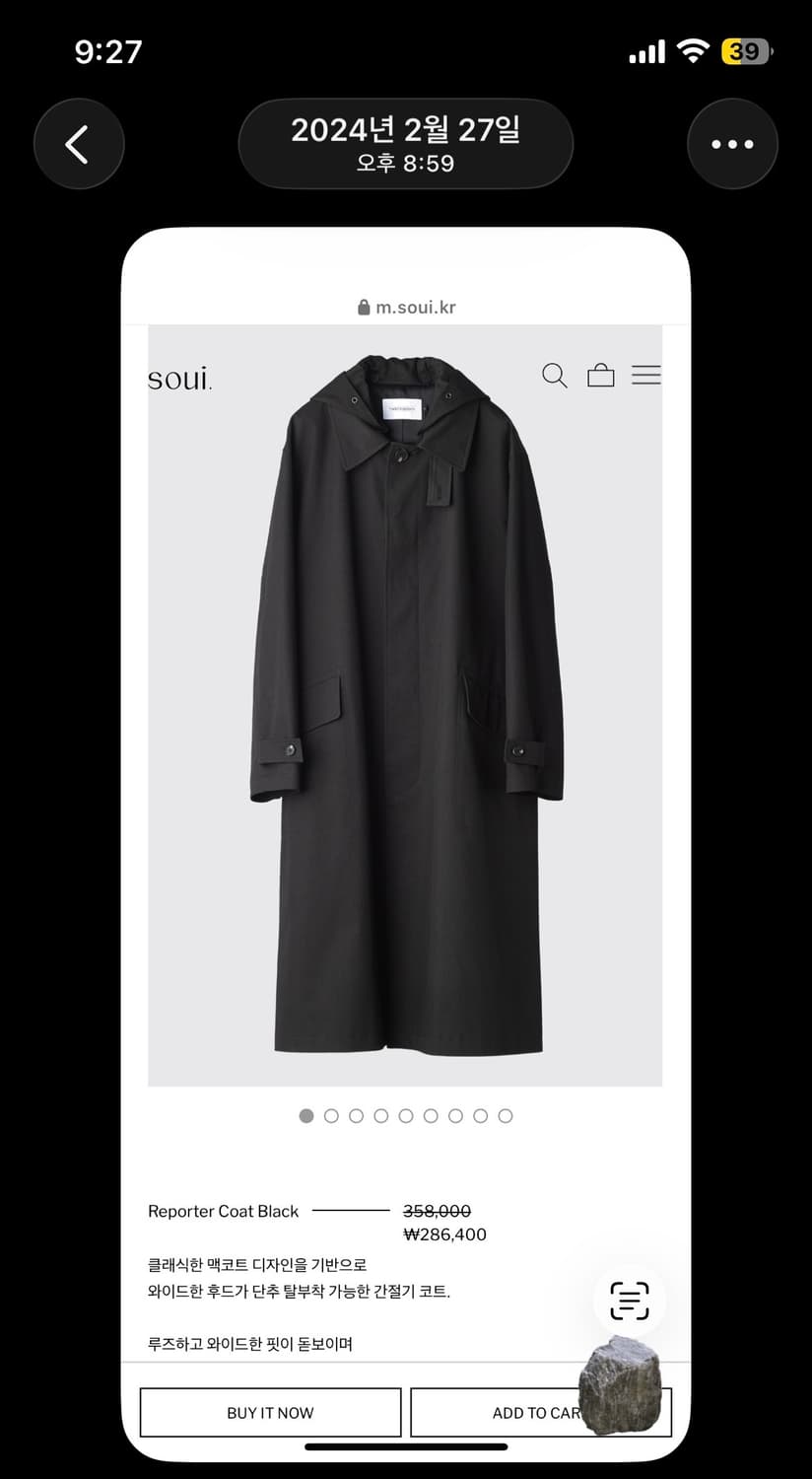Tap the padlock icon beside m.soui.kr

click(363, 306)
